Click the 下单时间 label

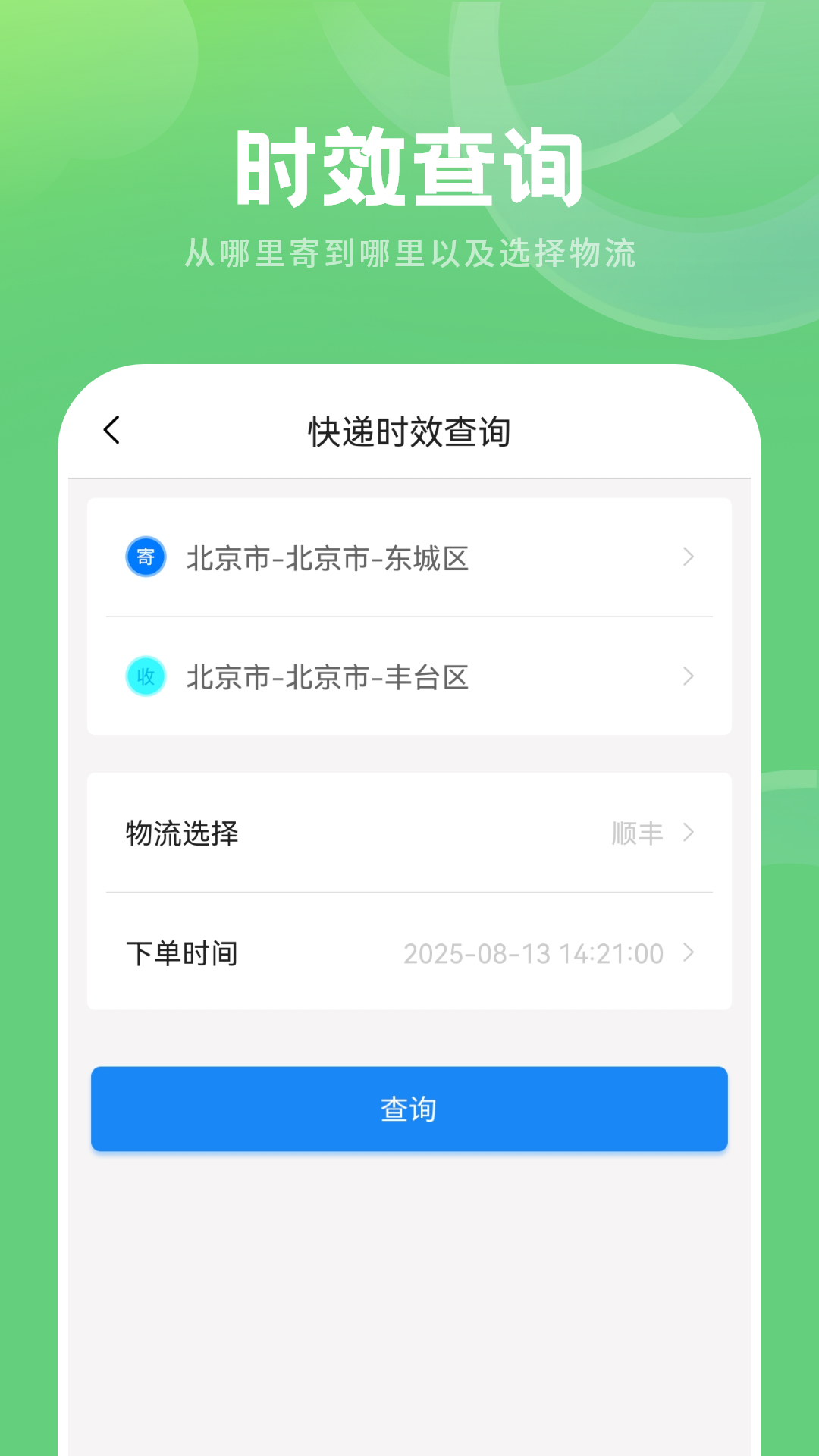pyautogui.click(x=182, y=953)
